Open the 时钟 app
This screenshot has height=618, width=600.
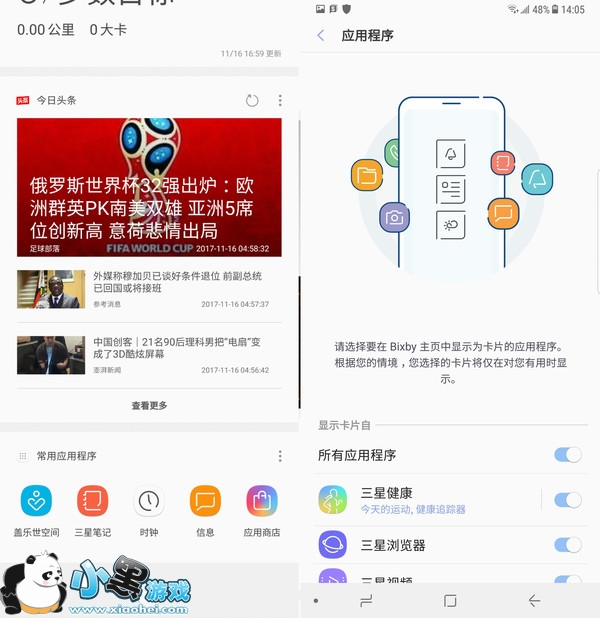pyautogui.click(x=149, y=511)
